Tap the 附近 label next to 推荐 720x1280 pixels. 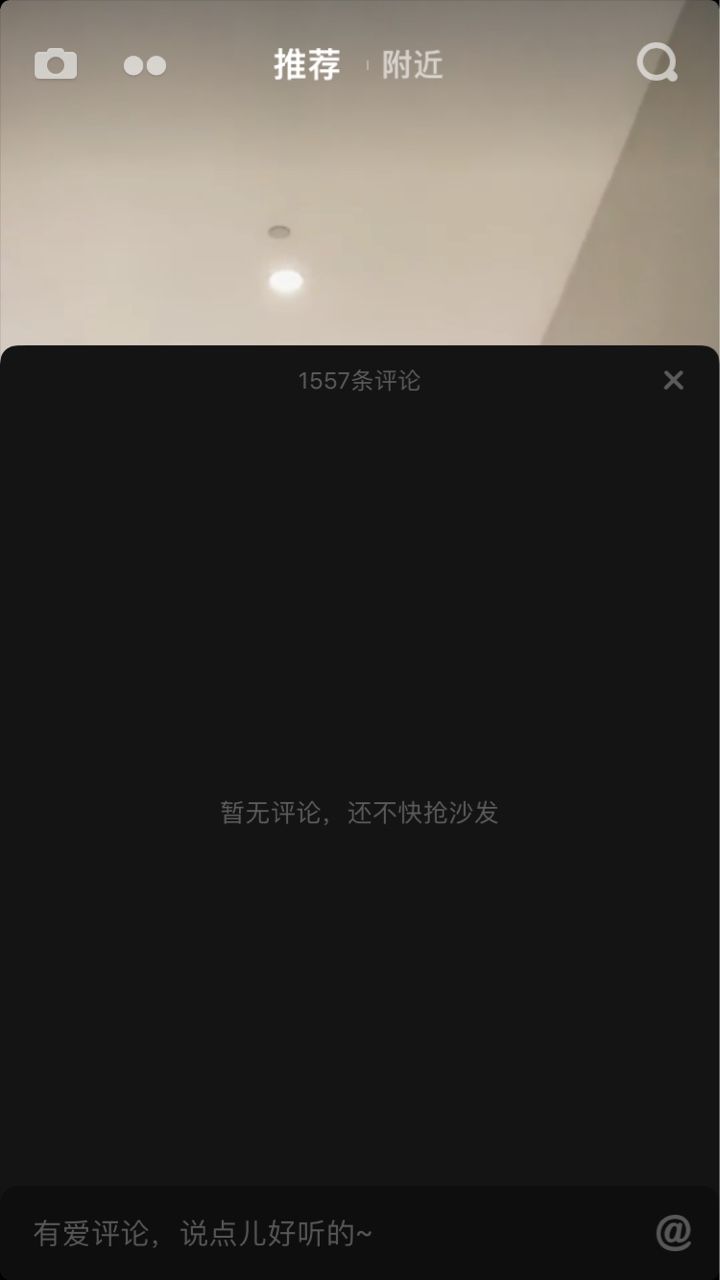[414, 66]
